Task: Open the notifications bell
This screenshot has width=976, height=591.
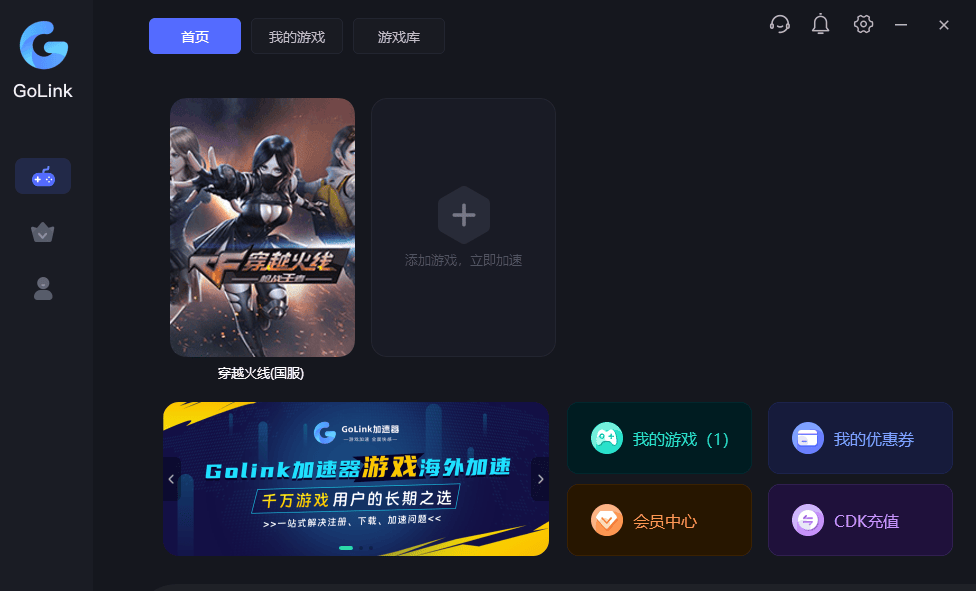Action: pyautogui.click(x=821, y=24)
